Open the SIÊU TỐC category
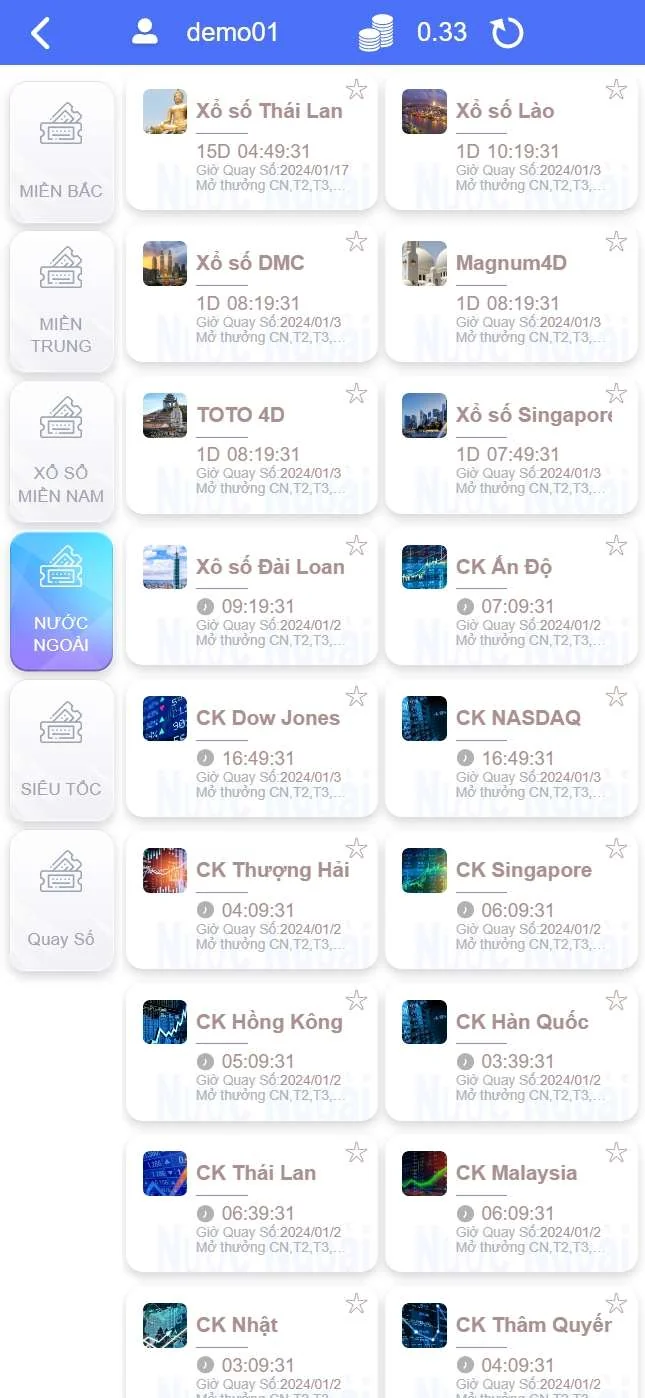Viewport: 645px width, 1398px height. coord(61,750)
